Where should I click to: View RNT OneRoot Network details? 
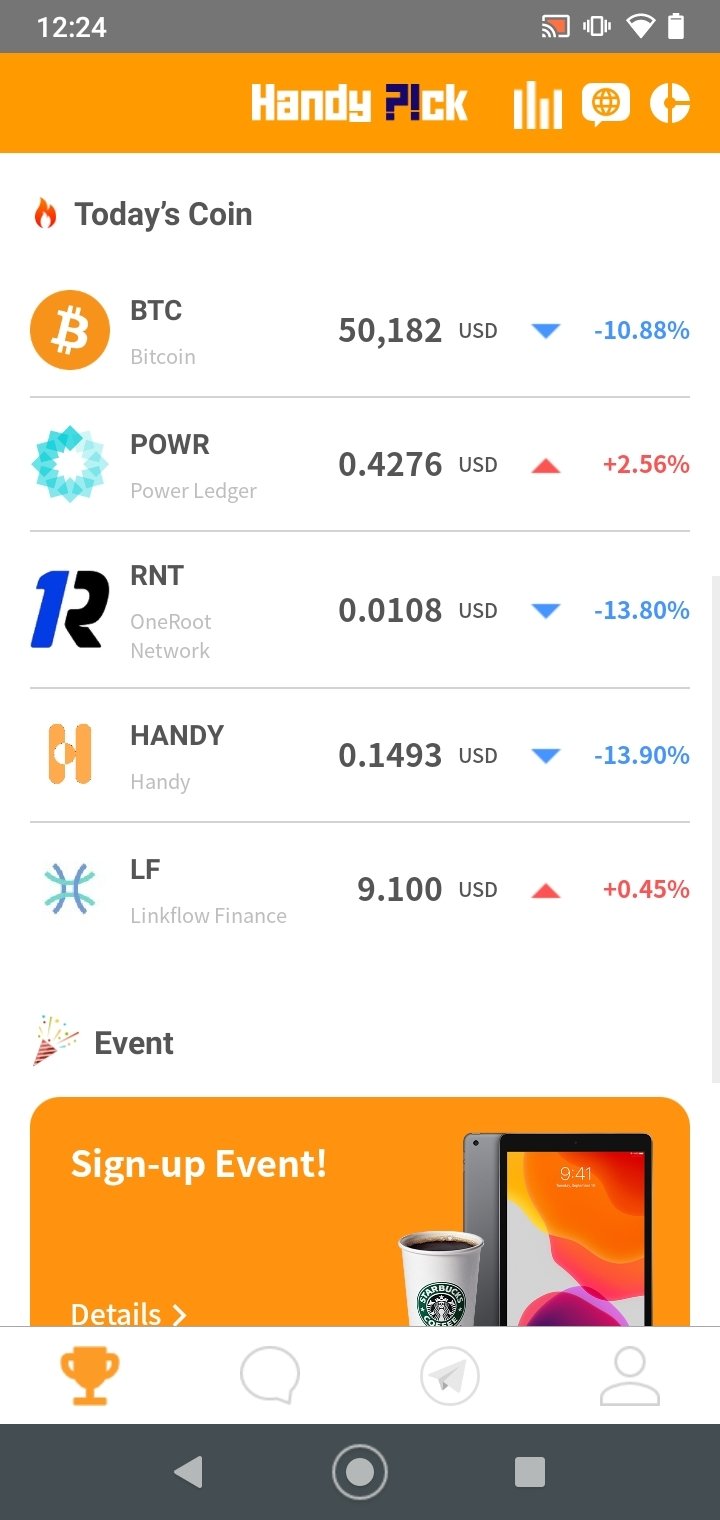[x=360, y=610]
